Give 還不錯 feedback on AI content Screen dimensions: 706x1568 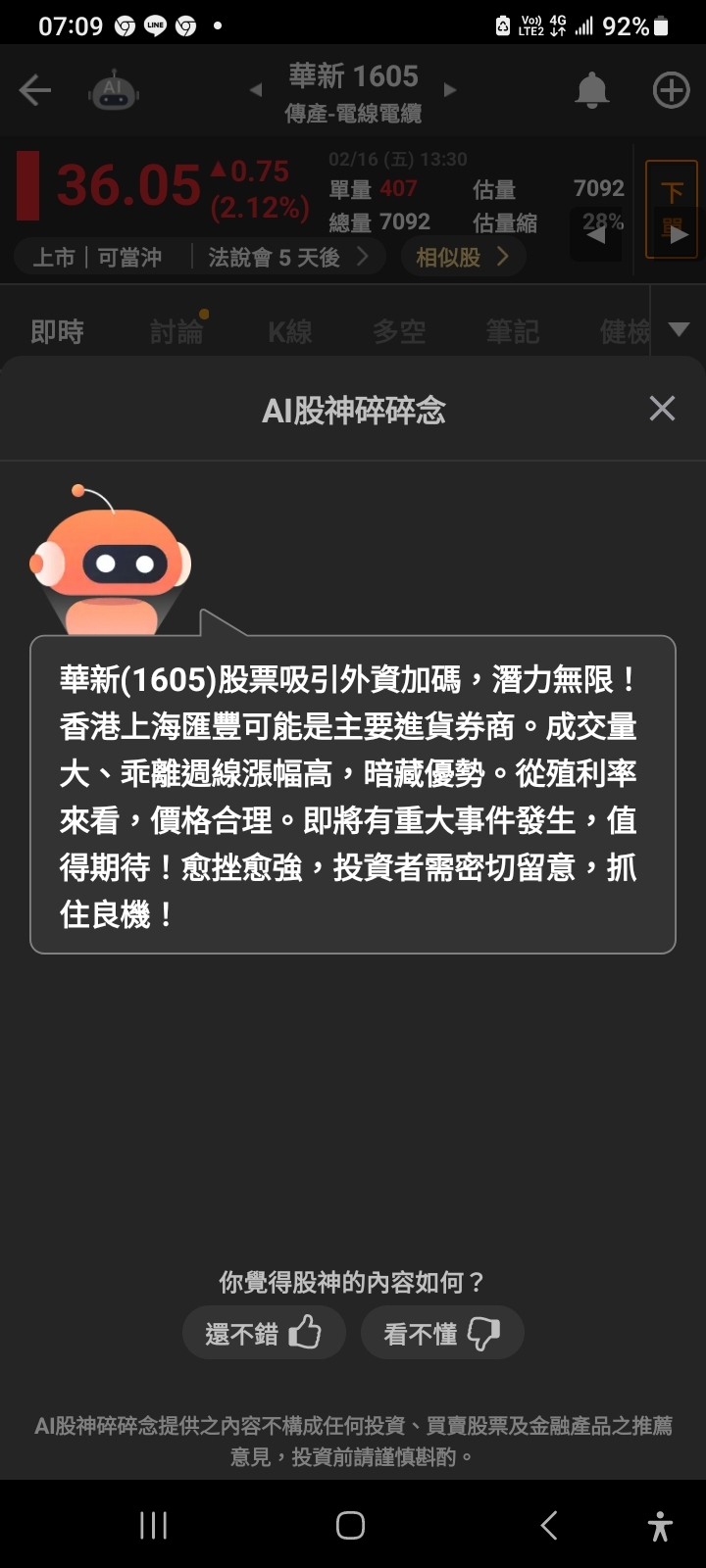coord(264,1332)
